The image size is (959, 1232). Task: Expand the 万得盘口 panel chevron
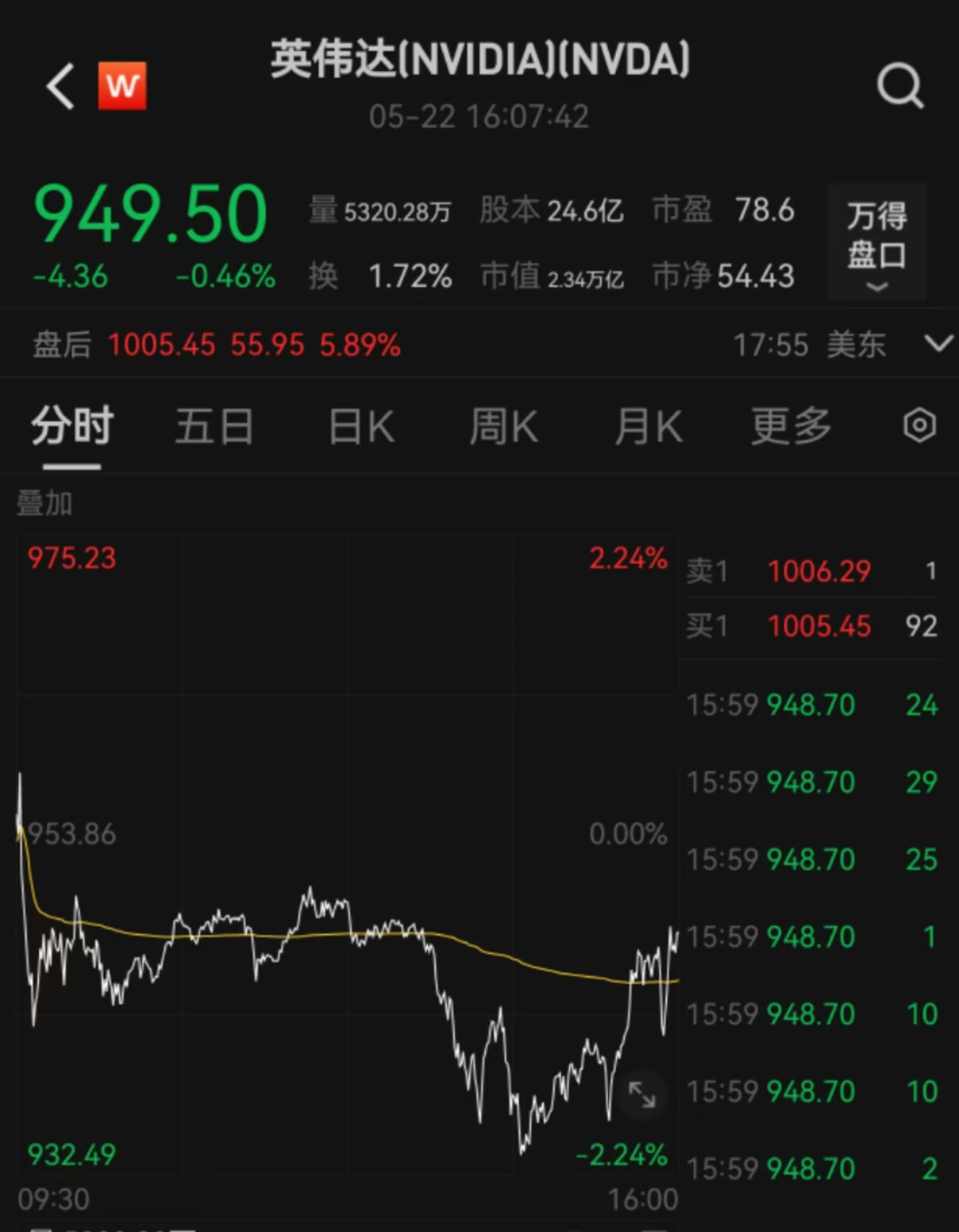click(x=877, y=286)
